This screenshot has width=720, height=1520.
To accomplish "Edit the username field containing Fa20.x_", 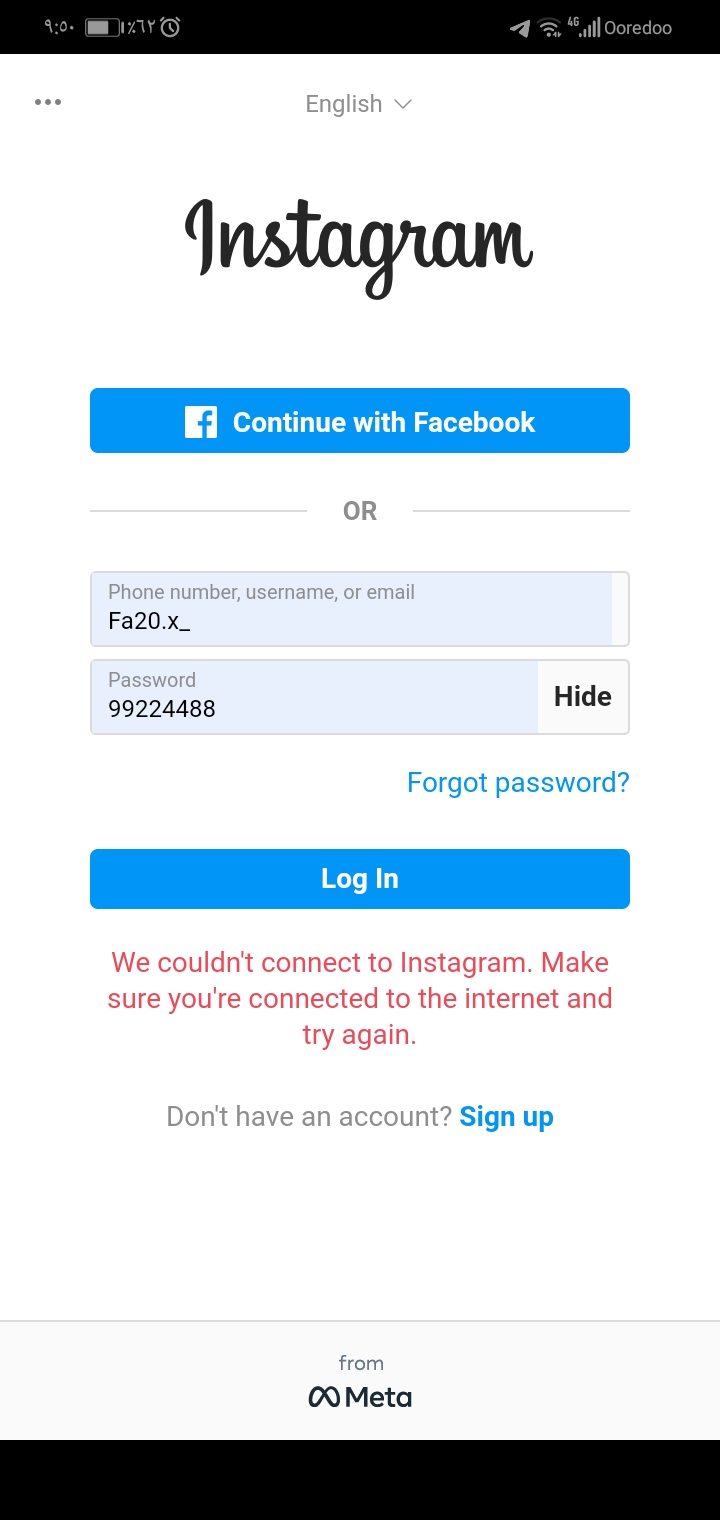I will 360,609.
